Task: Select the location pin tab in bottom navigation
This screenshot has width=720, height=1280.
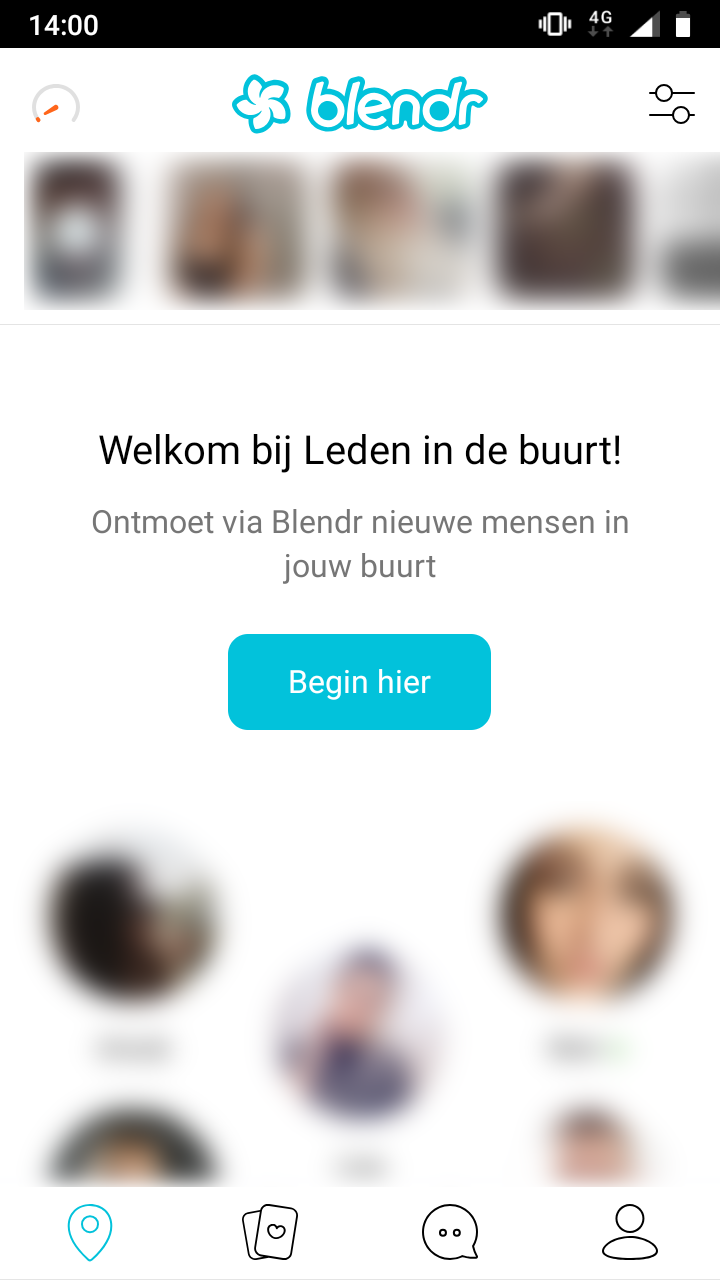Action: coord(89,1232)
